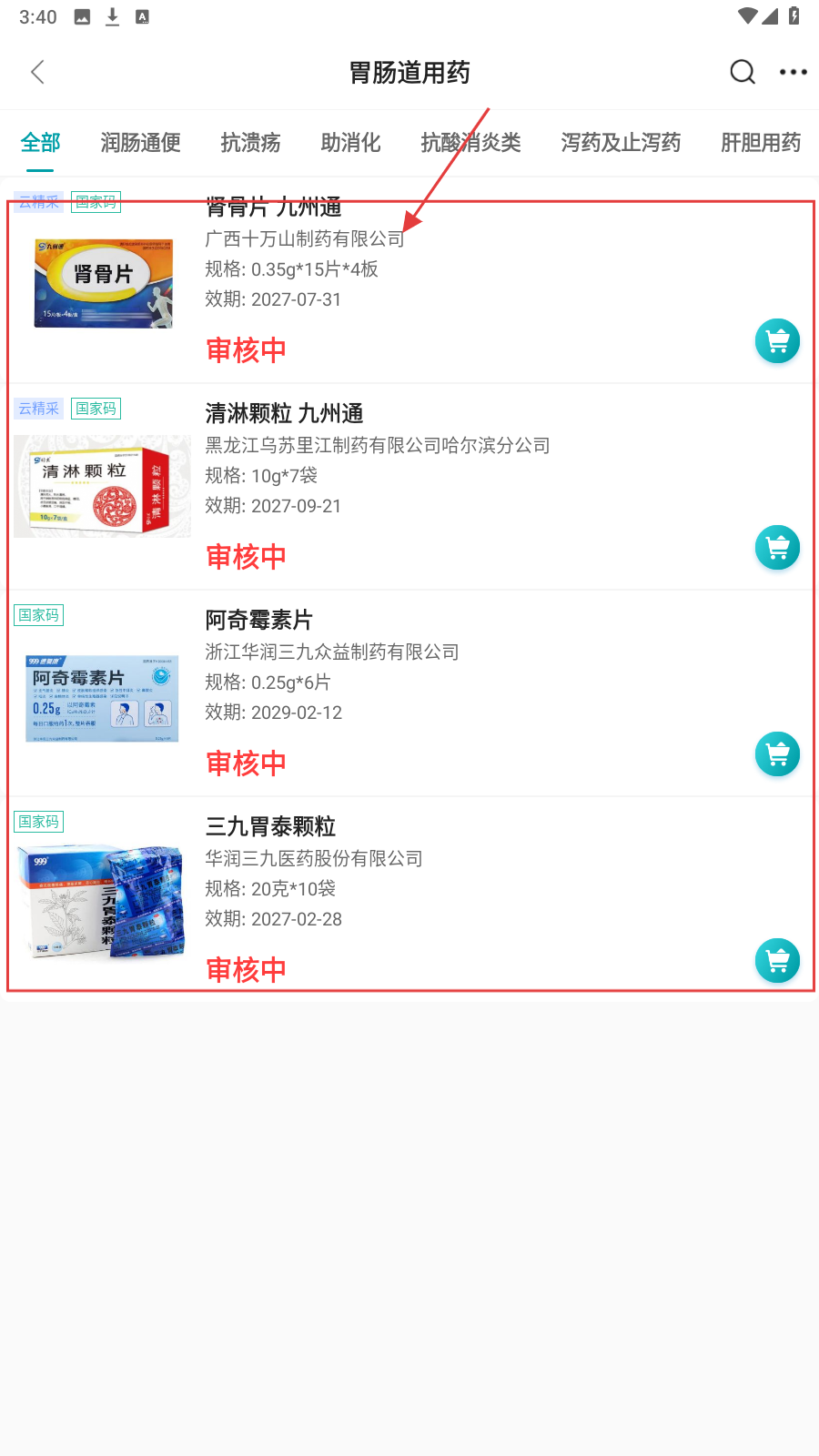Add 清淋颗粒 to the shopping cart

pos(777,548)
